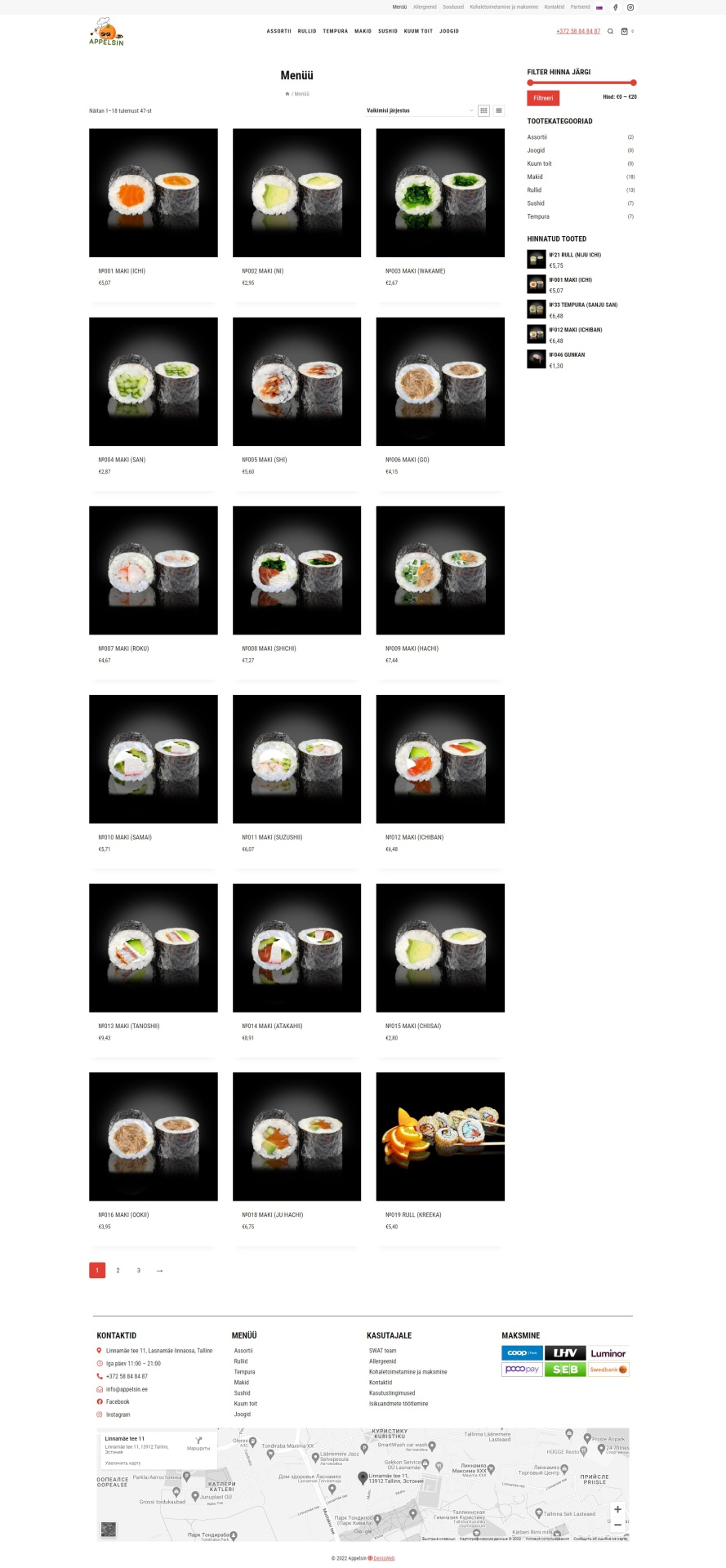Screen dimensions: 726x1568
Task: Open the Facebook icon in top bar
Action: [x=616, y=7]
